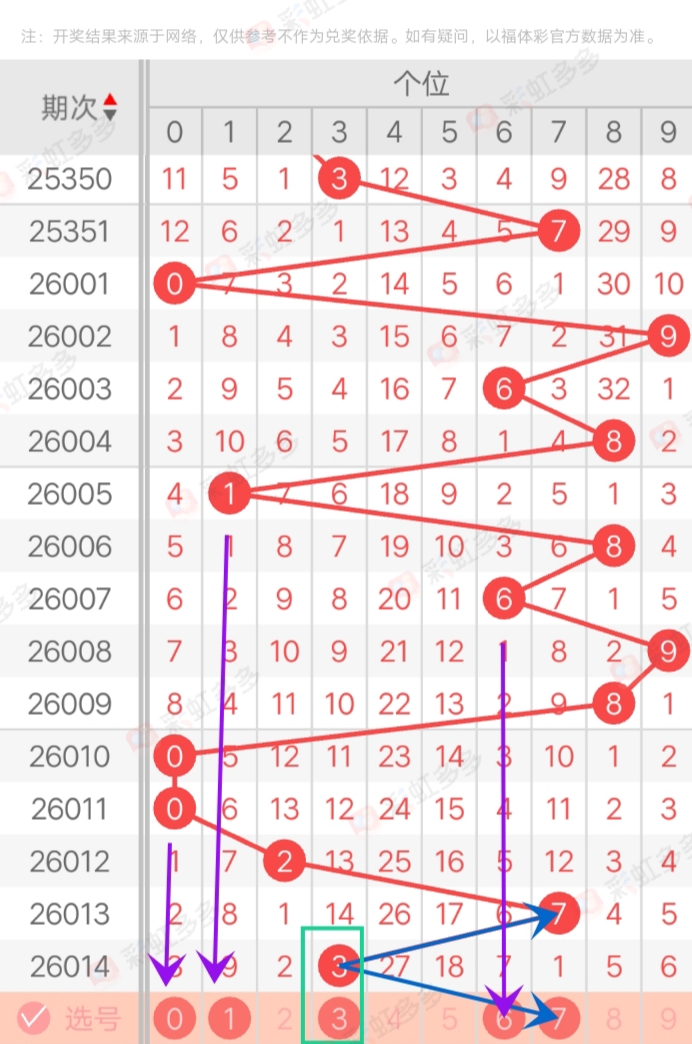Select number 2 in the 选号 row
The width and height of the screenshot is (692, 1044).
(x=285, y=1018)
